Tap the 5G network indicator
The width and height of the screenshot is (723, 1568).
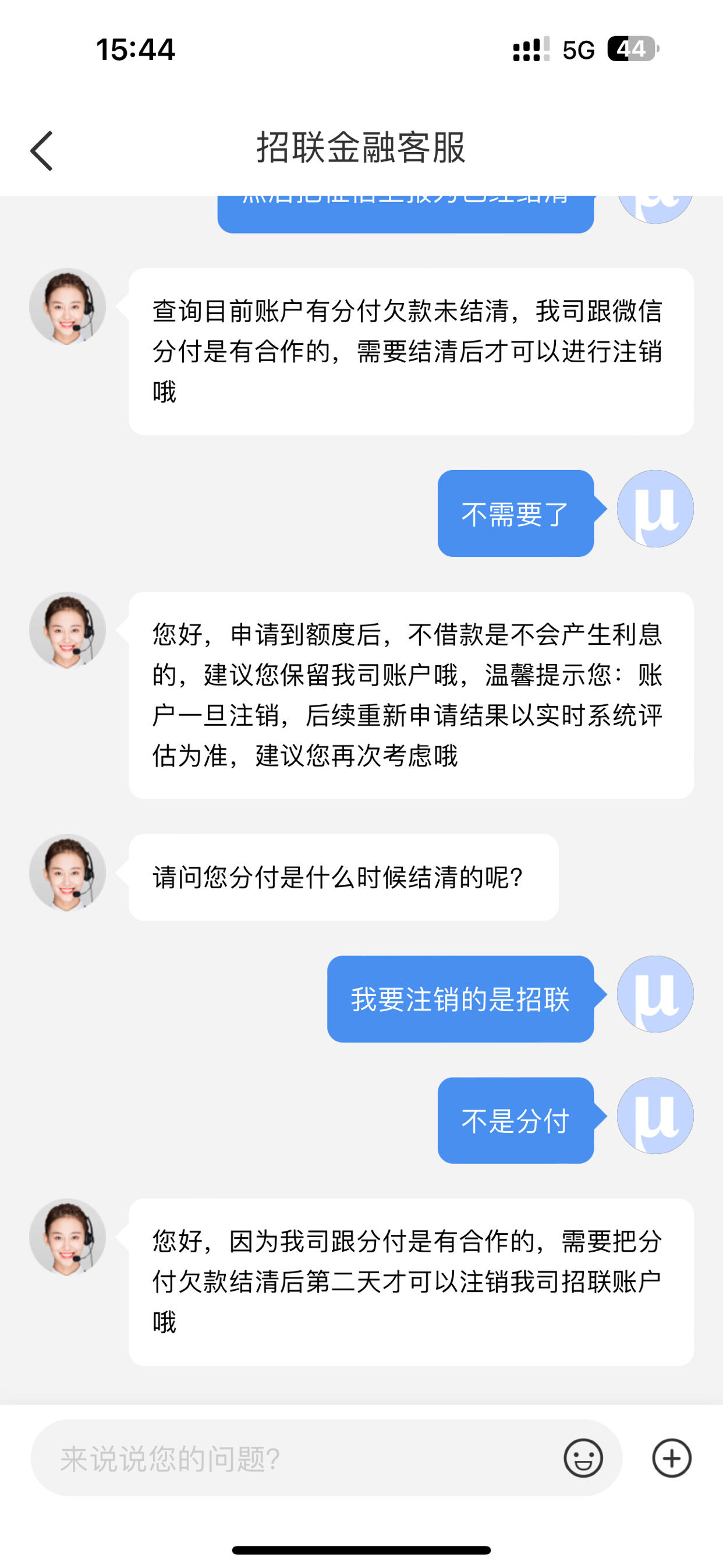(577, 51)
